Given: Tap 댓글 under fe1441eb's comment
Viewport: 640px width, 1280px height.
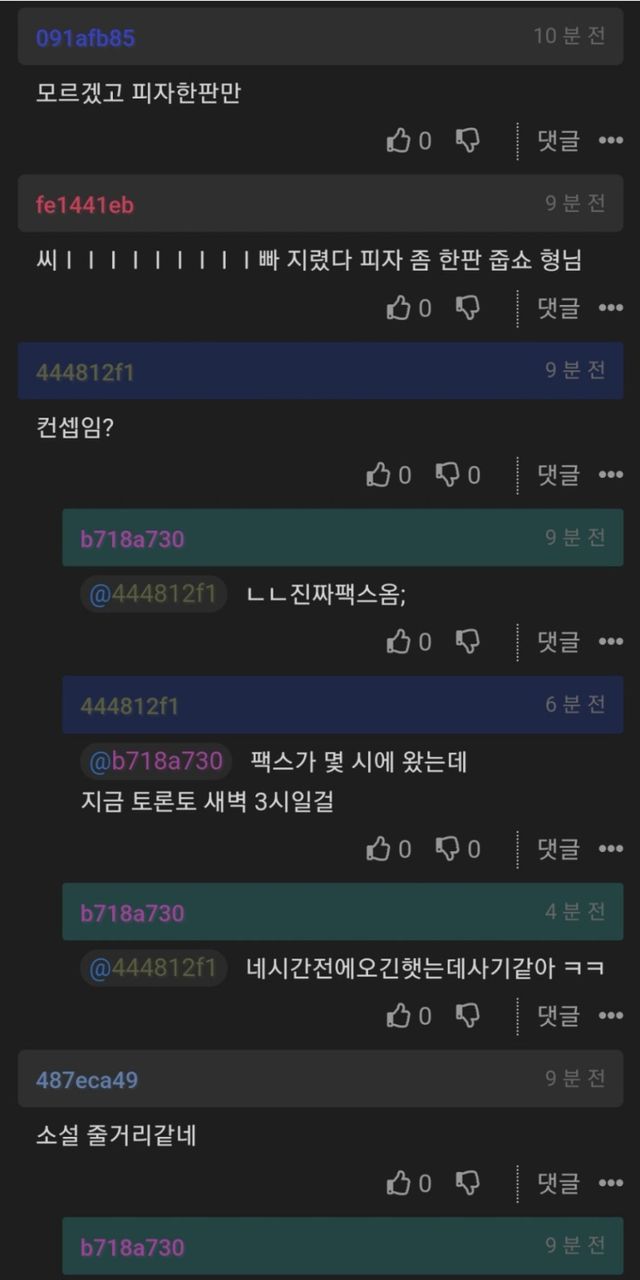Looking at the screenshot, I should [x=558, y=308].
